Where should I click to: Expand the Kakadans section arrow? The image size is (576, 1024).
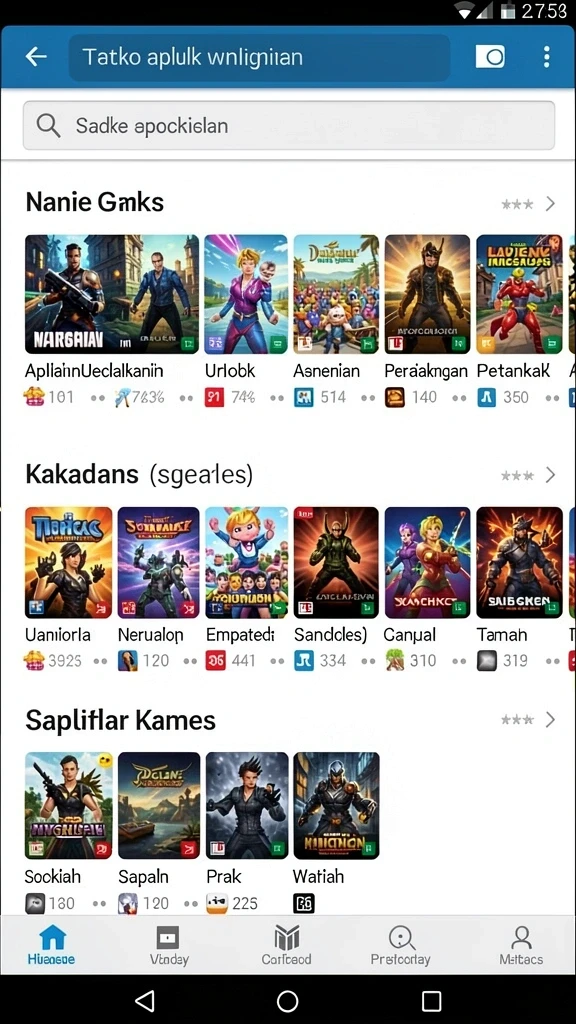click(550, 475)
